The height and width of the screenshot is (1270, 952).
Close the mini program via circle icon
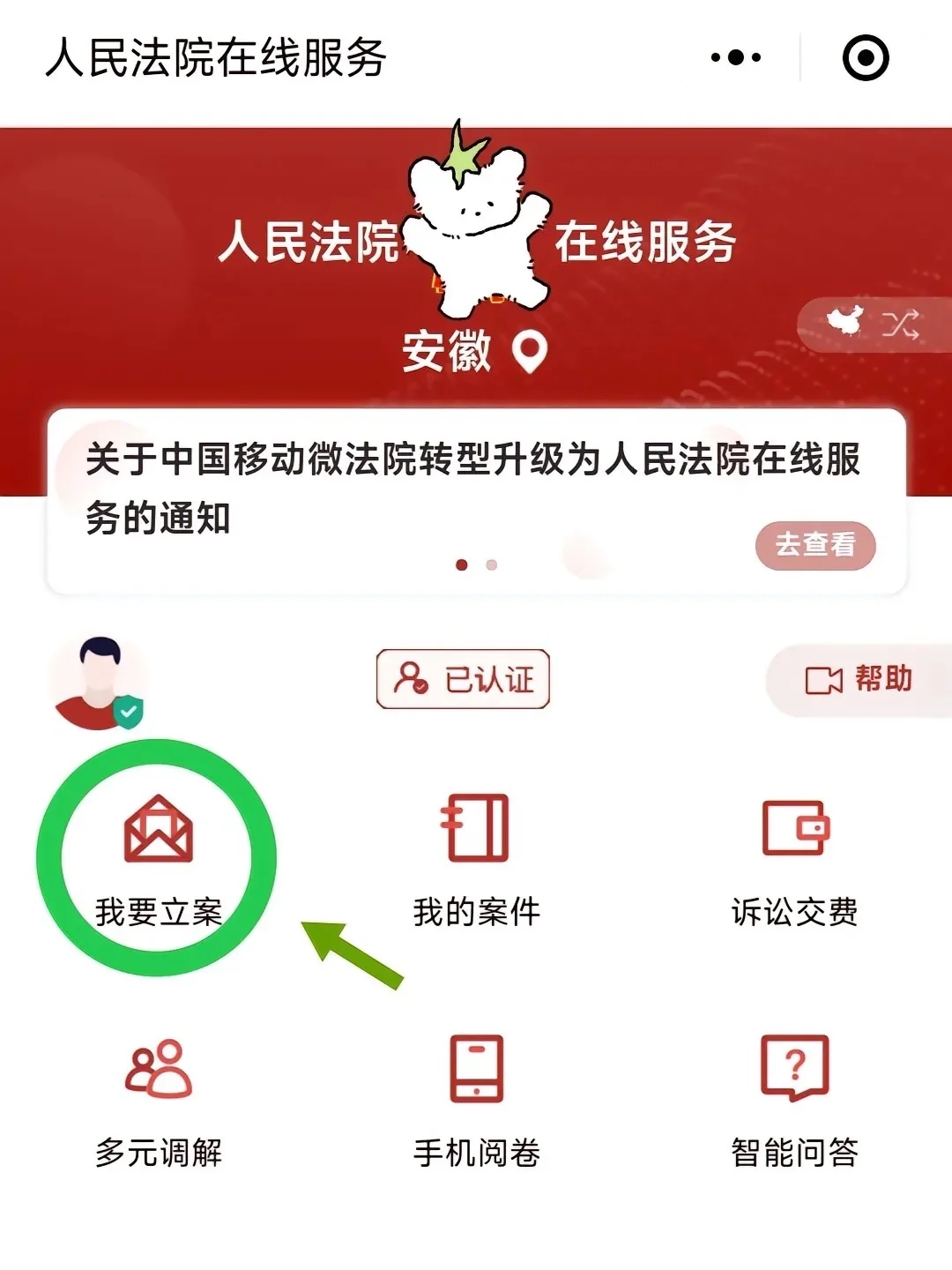pos(866,58)
